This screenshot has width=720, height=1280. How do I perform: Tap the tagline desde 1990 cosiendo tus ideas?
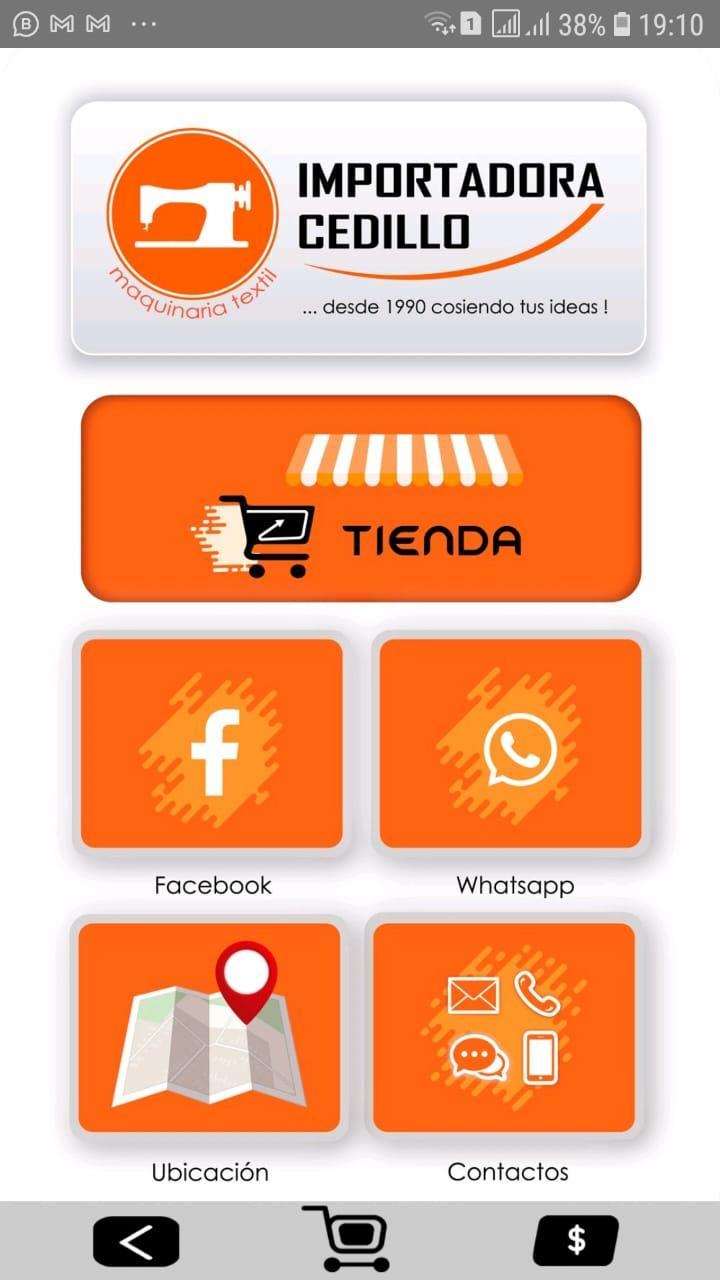tap(455, 309)
